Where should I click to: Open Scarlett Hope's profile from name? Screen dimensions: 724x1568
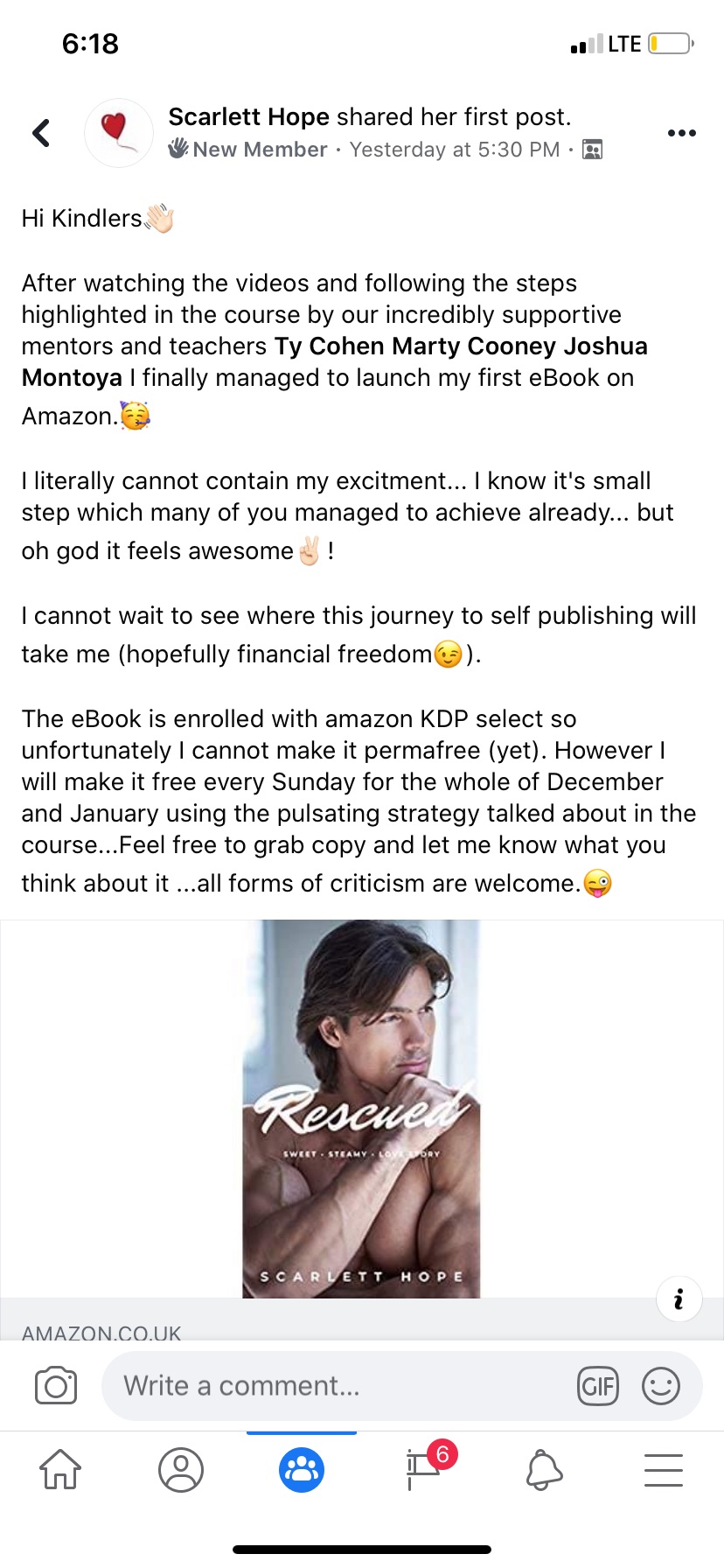pyautogui.click(x=248, y=116)
